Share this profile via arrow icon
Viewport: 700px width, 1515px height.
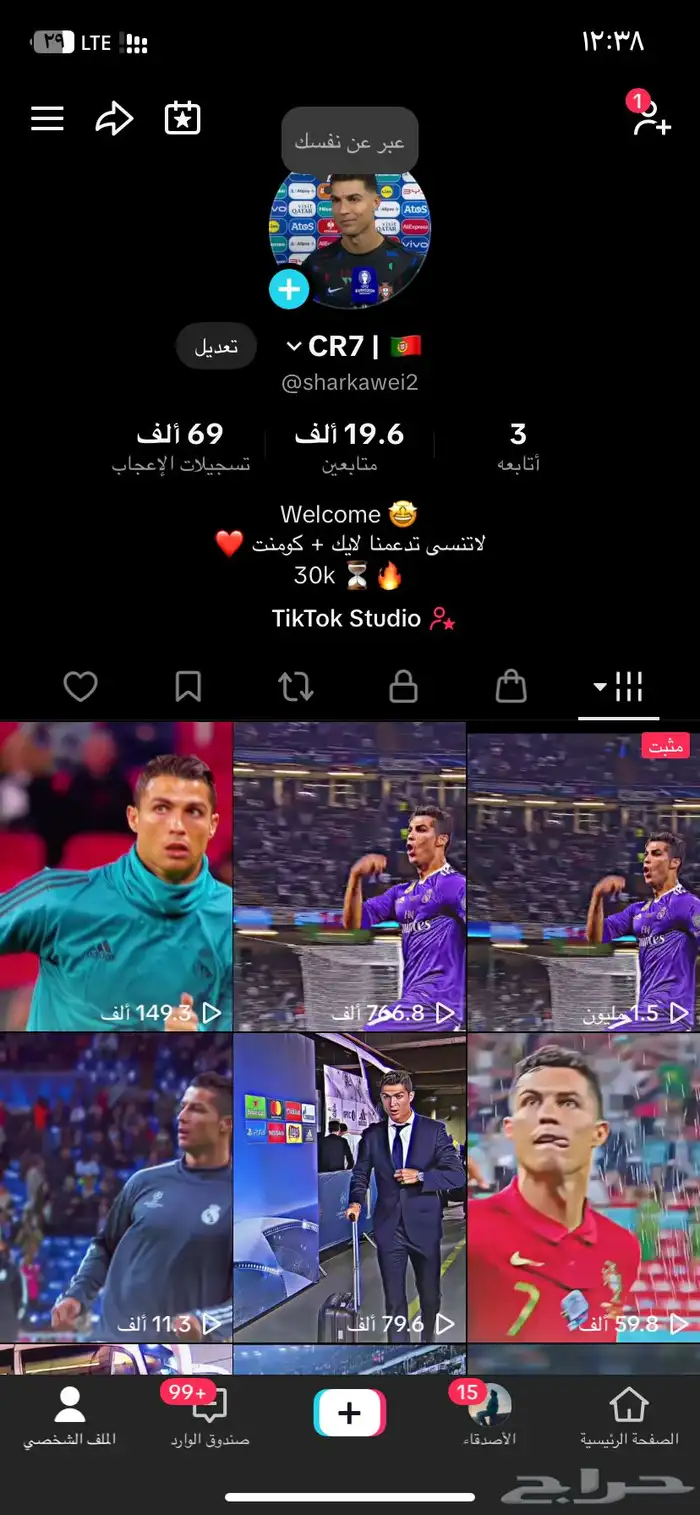coord(114,119)
